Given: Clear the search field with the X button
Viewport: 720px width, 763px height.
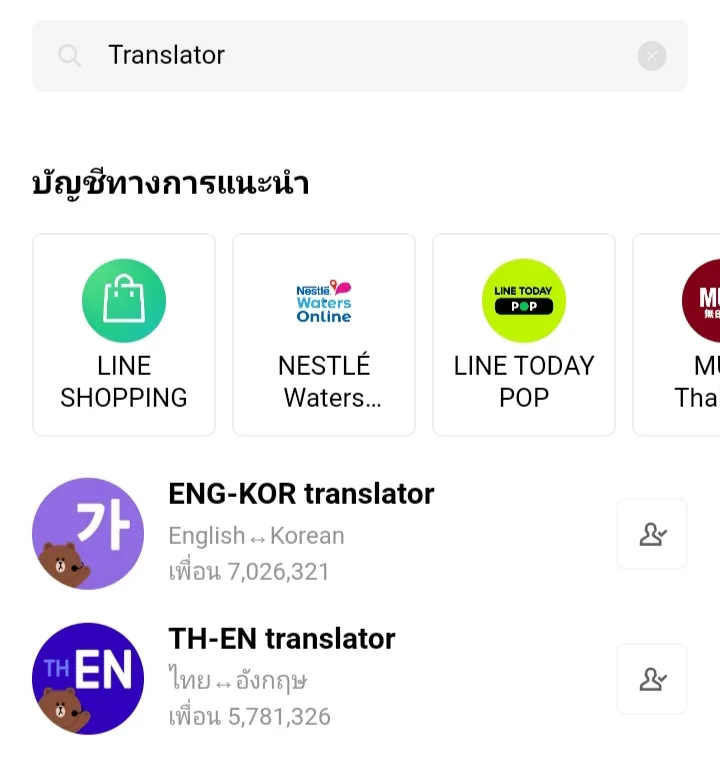Looking at the screenshot, I should (652, 55).
